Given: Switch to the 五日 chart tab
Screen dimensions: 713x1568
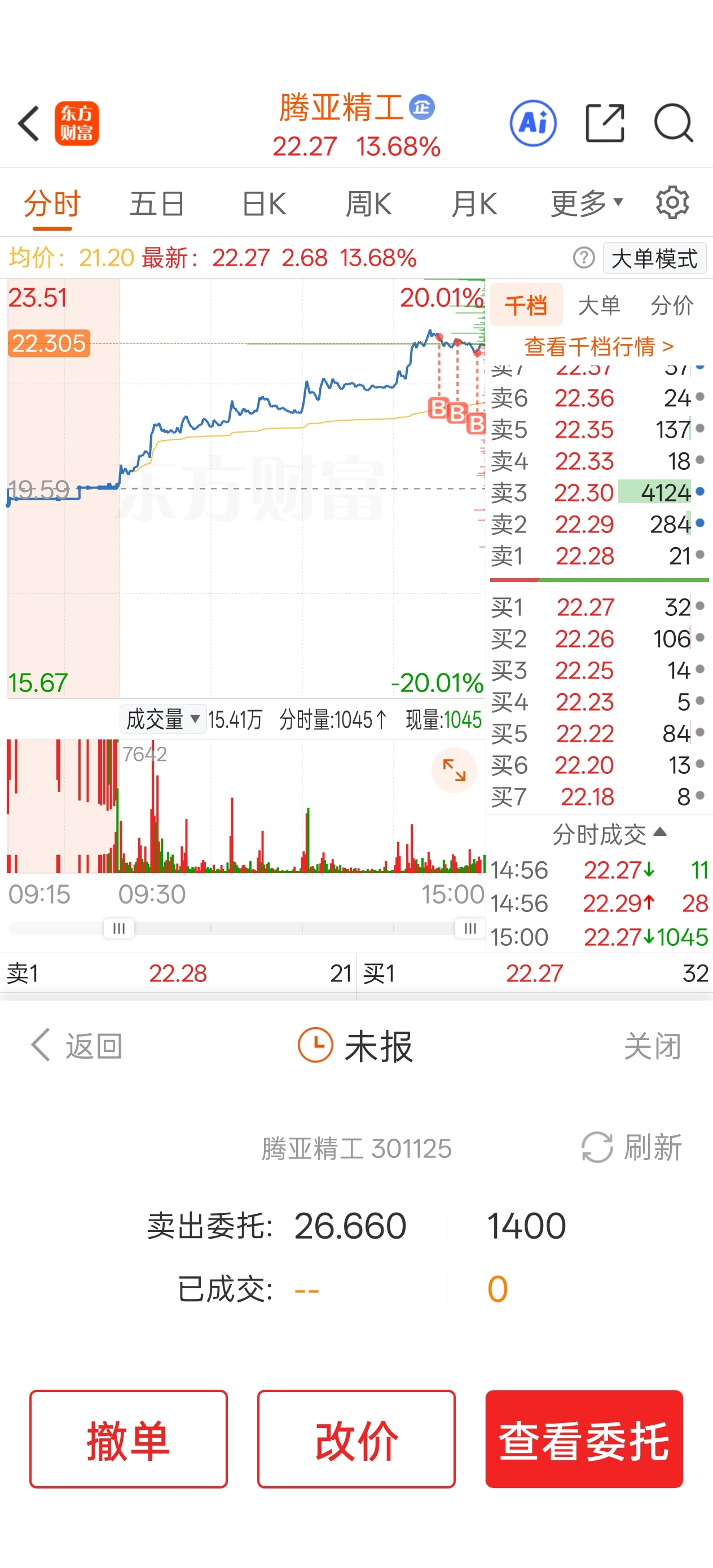Looking at the screenshot, I should 156,203.
